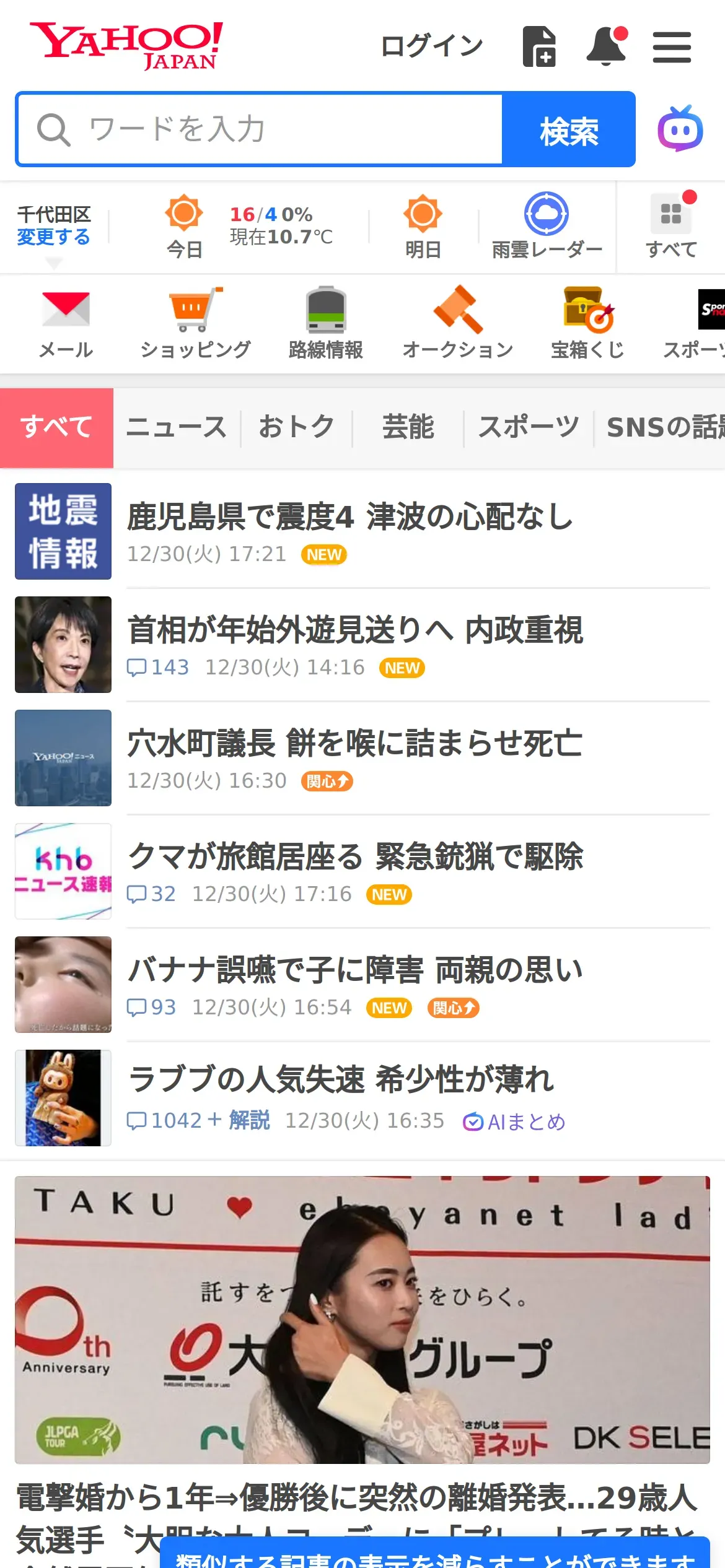Switch to the ニュース tab

[177, 427]
